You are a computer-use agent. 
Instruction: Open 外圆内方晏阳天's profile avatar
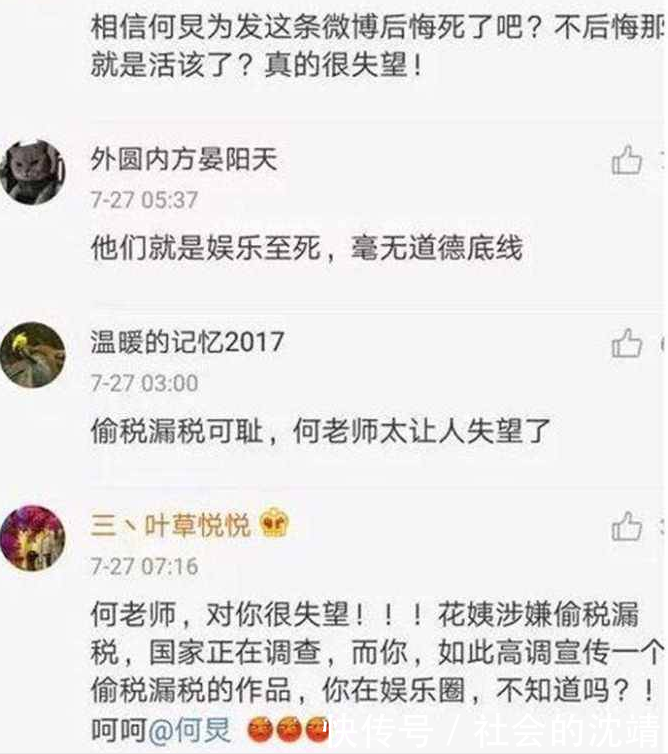pyautogui.click(x=33, y=171)
